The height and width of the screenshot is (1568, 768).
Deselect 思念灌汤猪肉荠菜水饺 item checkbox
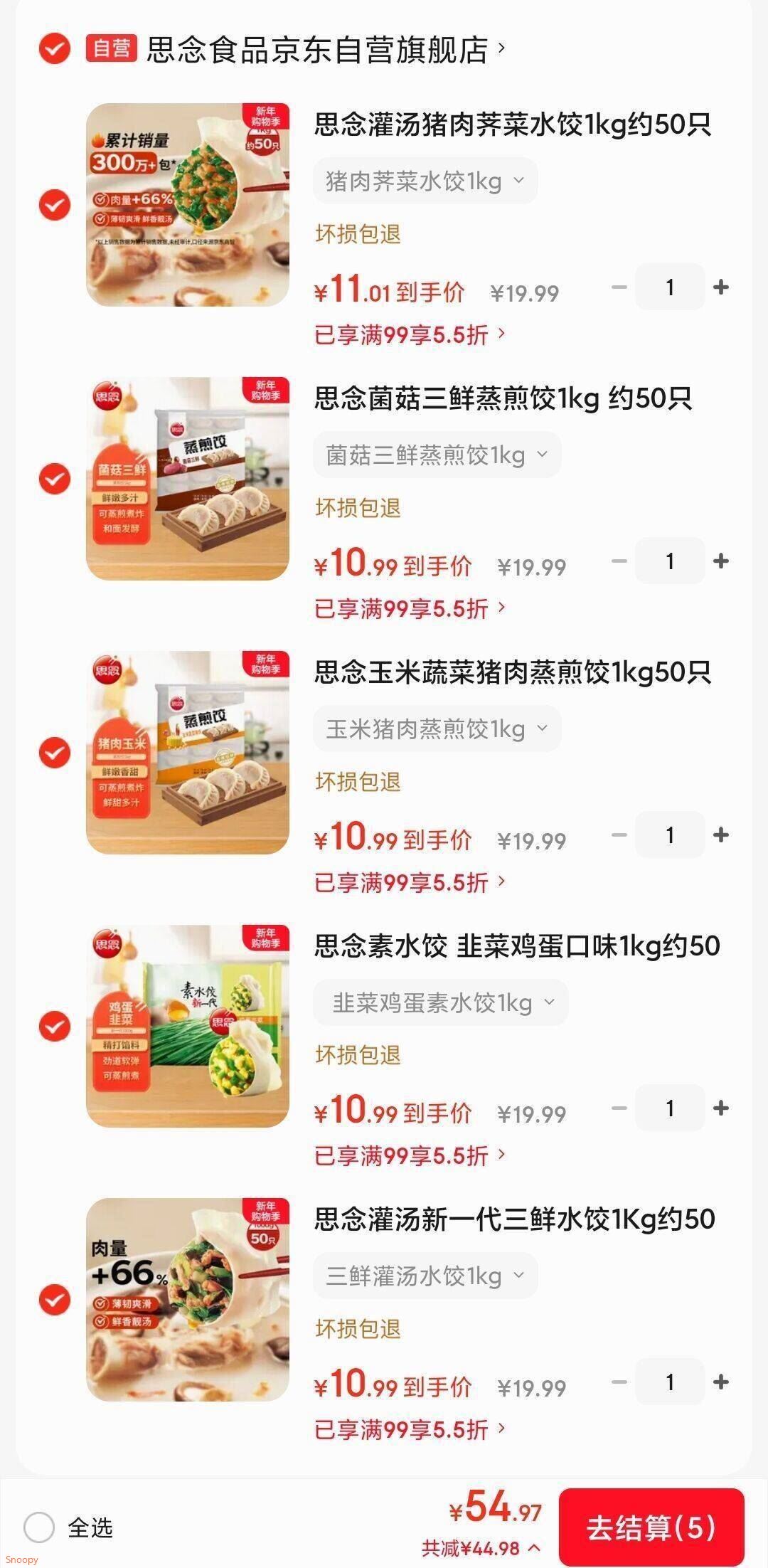point(55,205)
